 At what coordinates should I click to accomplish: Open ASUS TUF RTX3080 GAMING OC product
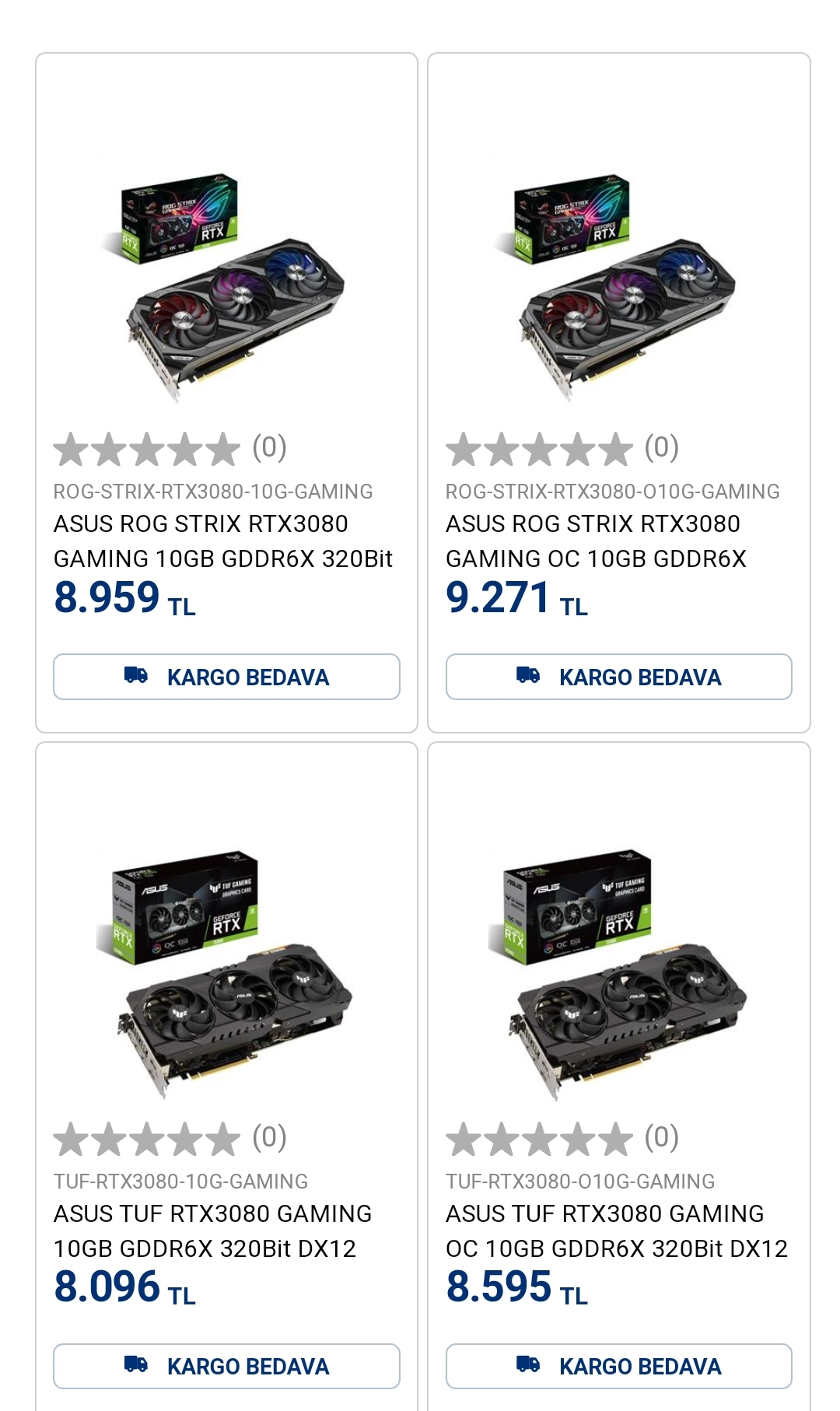tap(616, 1231)
